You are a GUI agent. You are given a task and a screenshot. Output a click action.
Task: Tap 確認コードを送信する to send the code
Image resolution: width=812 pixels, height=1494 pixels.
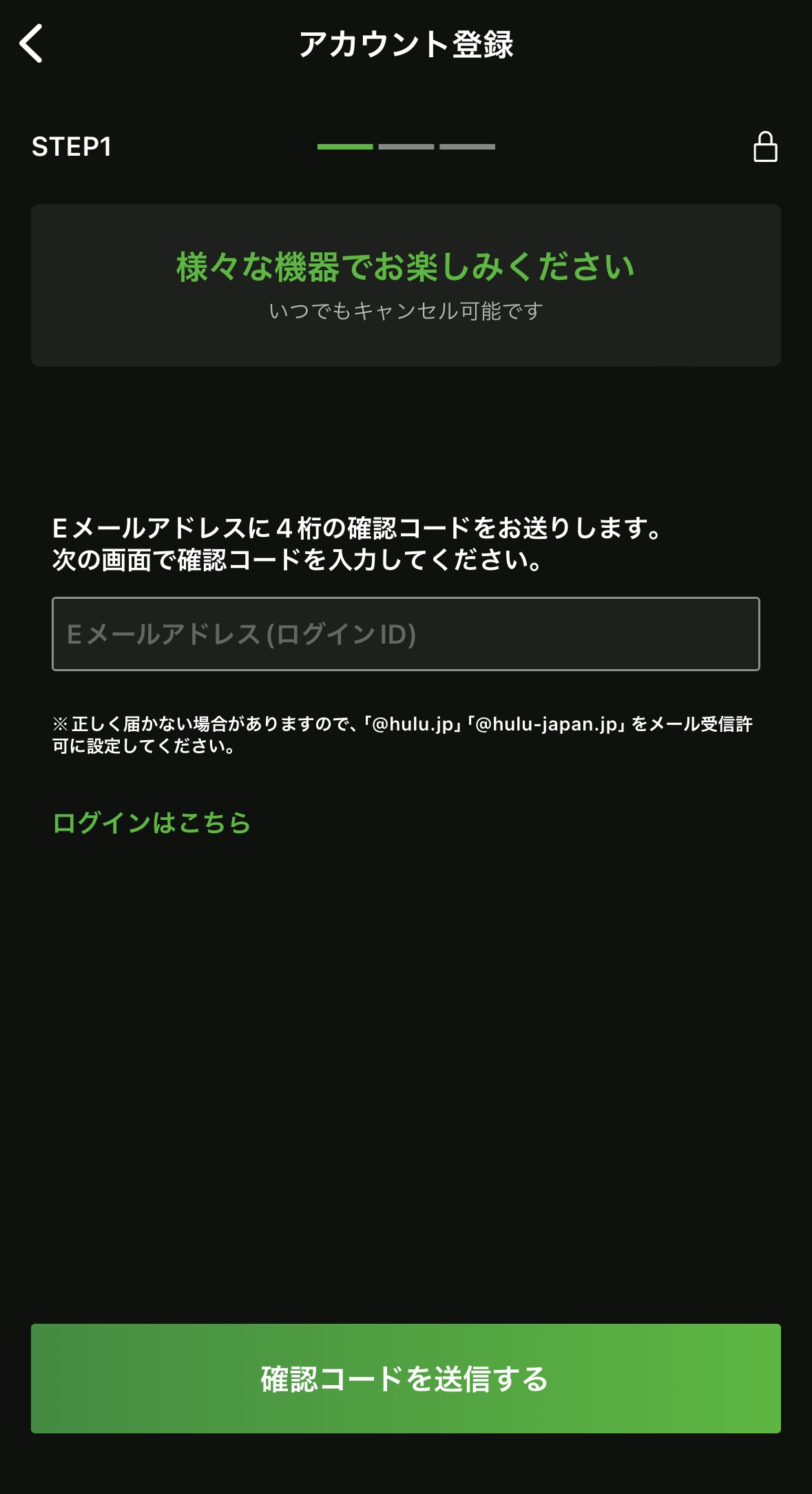(406, 1378)
